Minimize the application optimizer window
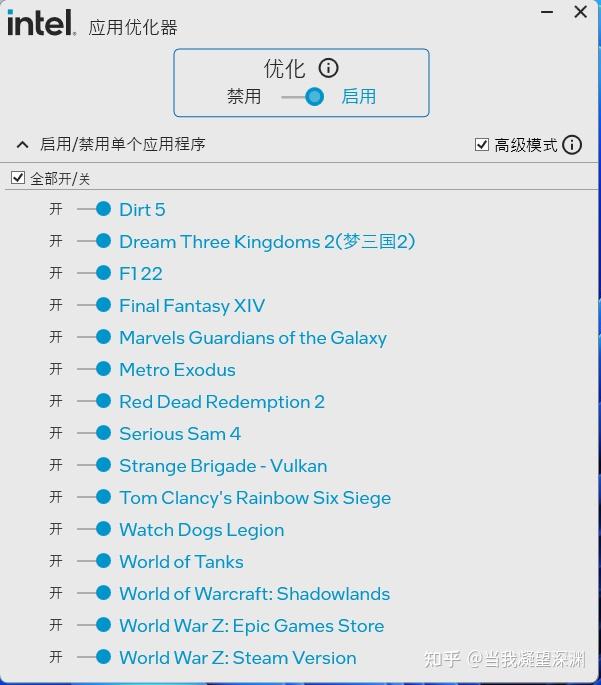The height and width of the screenshot is (685, 601). tap(546, 13)
